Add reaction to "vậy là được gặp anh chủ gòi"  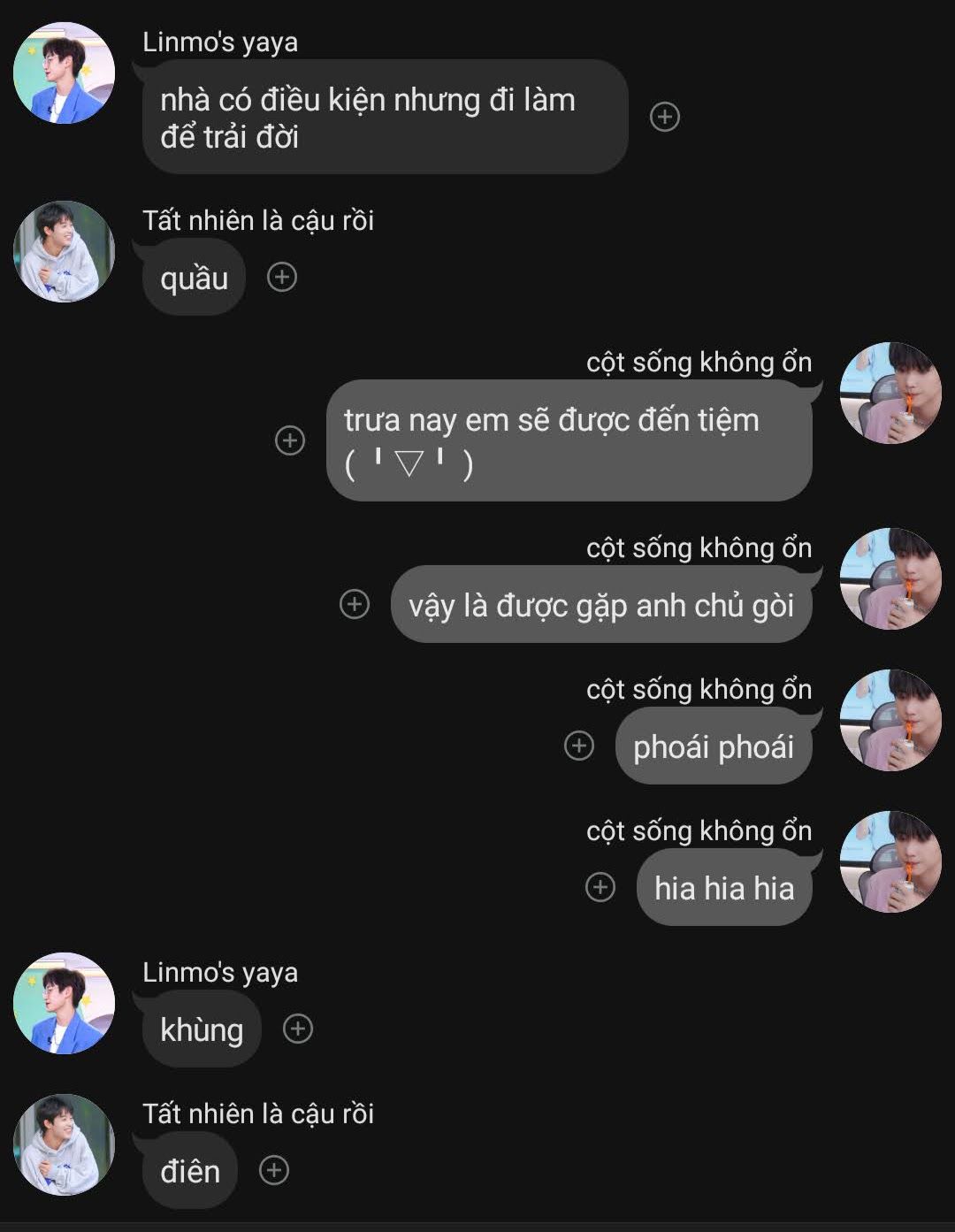tap(355, 604)
